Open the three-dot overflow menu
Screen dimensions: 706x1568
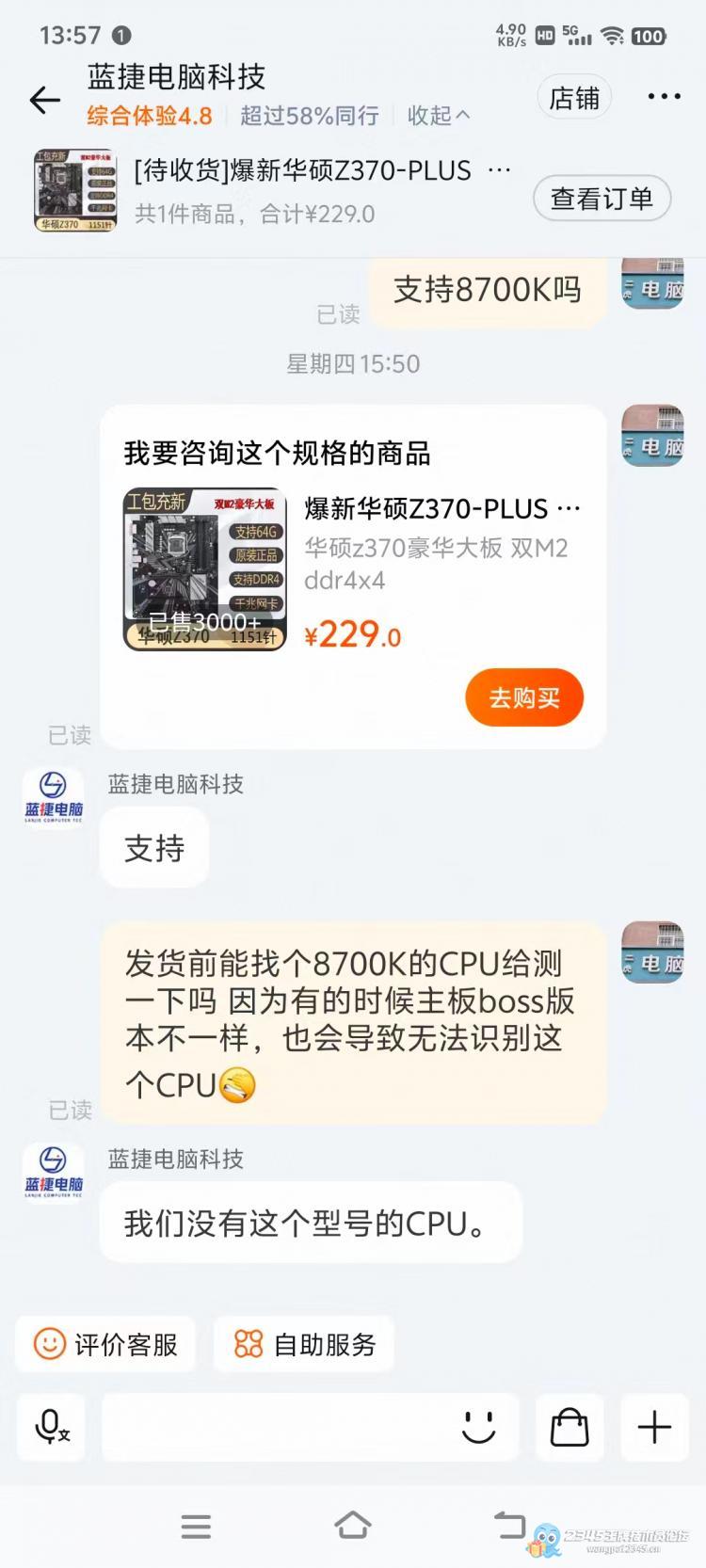tap(664, 97)
